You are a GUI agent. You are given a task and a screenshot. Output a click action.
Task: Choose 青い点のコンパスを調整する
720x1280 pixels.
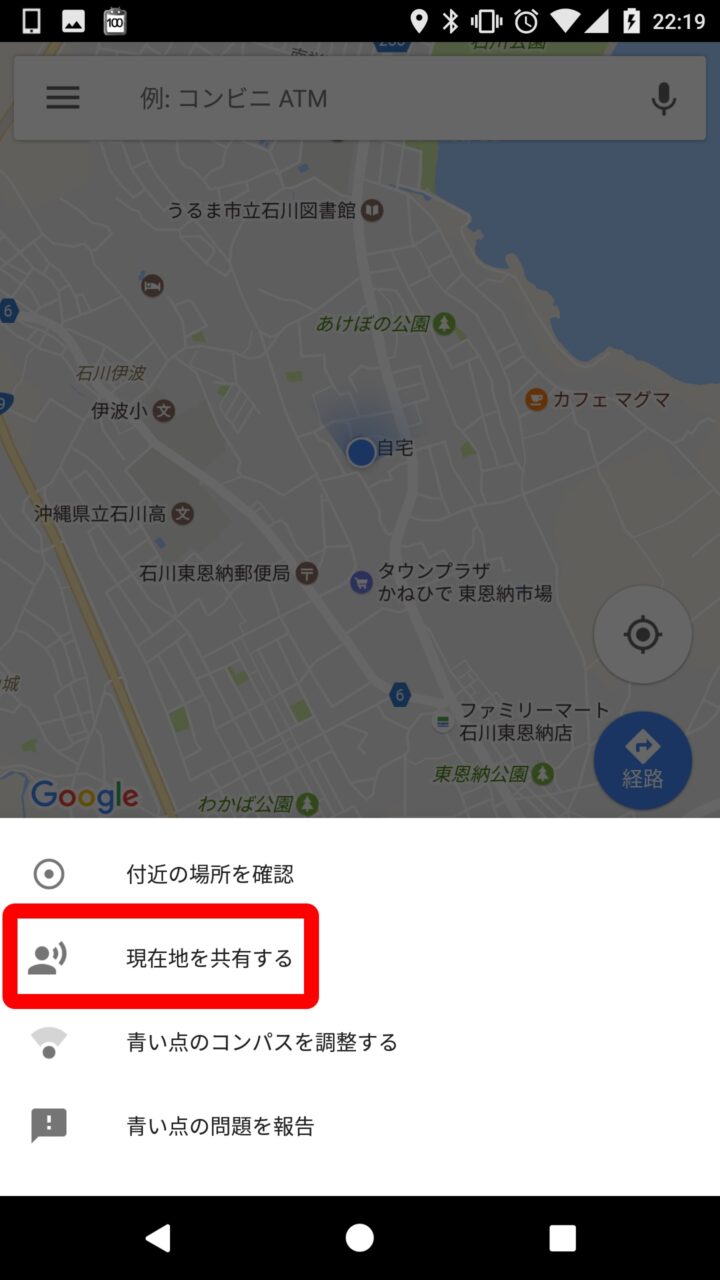point(261,1042)
